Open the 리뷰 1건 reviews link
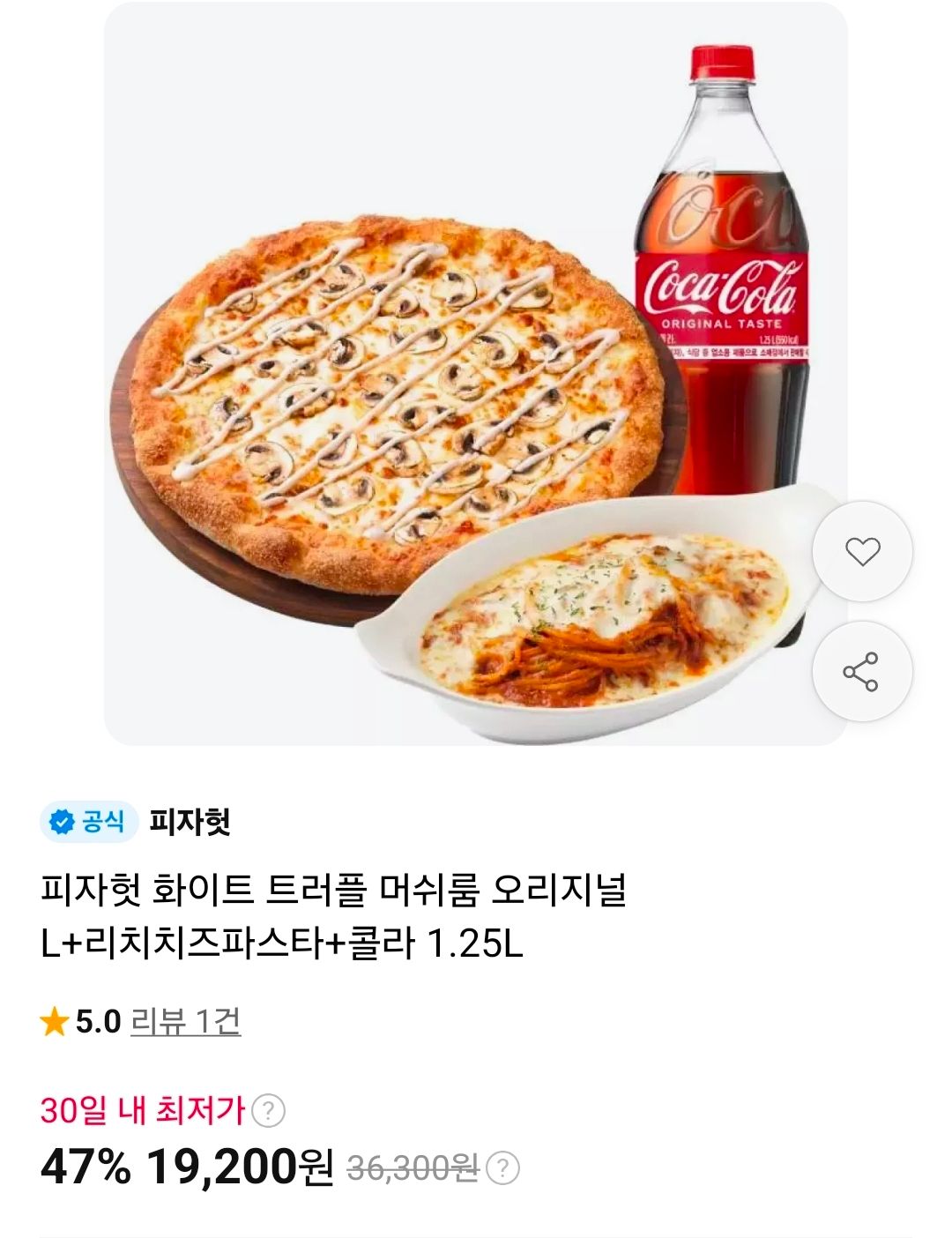The image size is (952, 1238). (185, 1022)
